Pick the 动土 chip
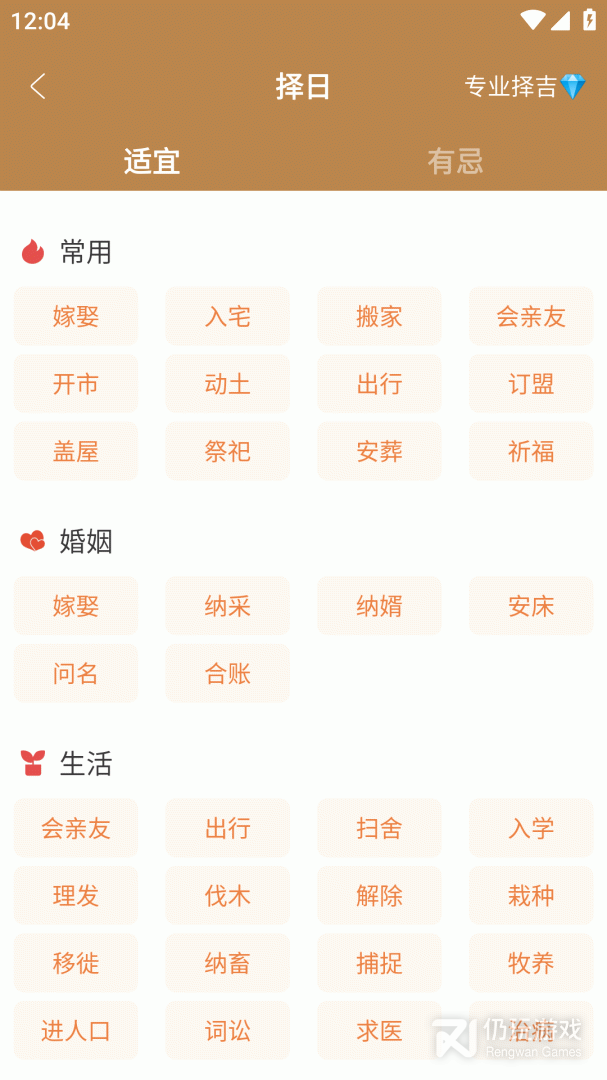 [x=227, y=384]
